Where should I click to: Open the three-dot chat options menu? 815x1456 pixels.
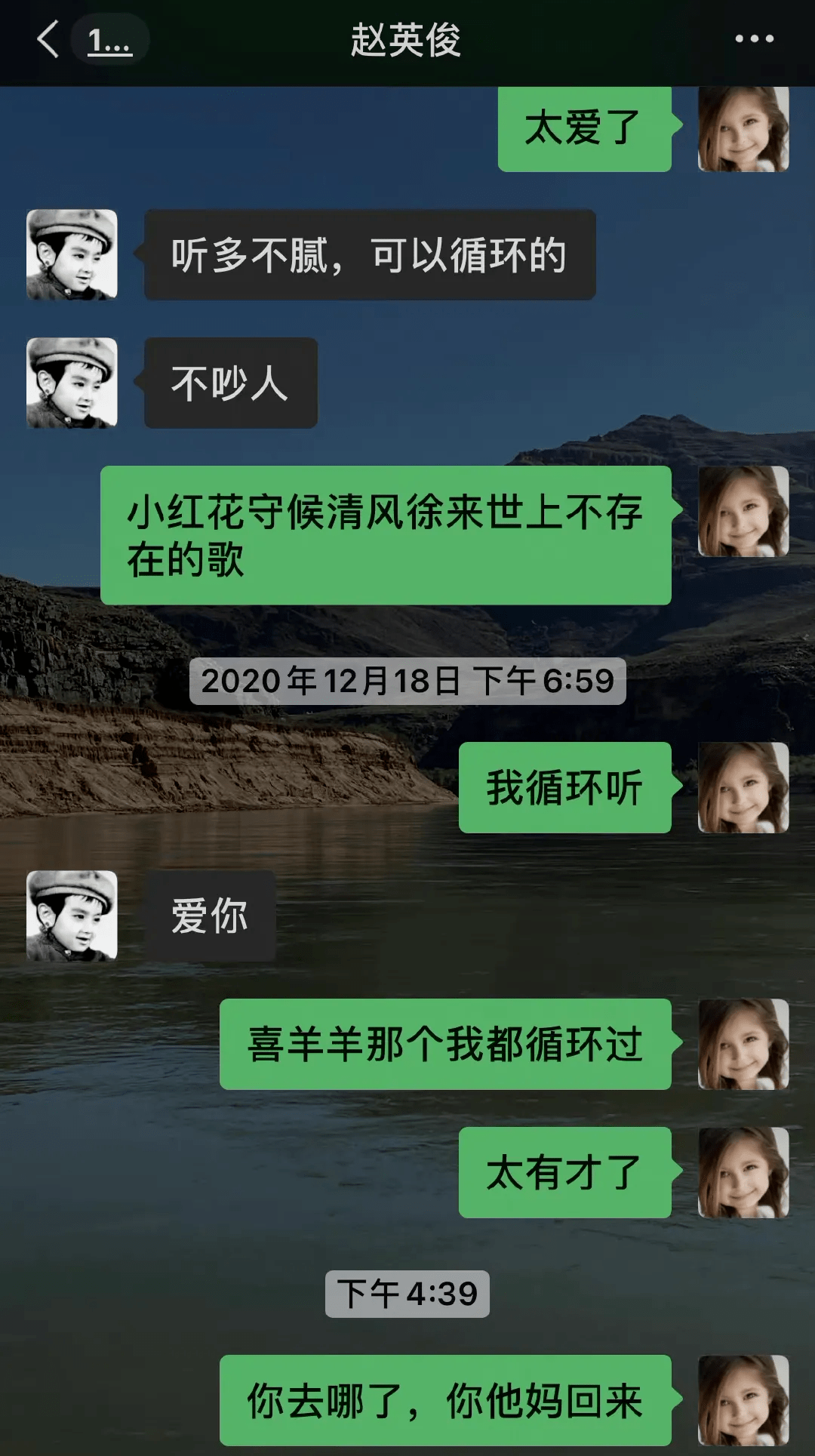[754, 39]
